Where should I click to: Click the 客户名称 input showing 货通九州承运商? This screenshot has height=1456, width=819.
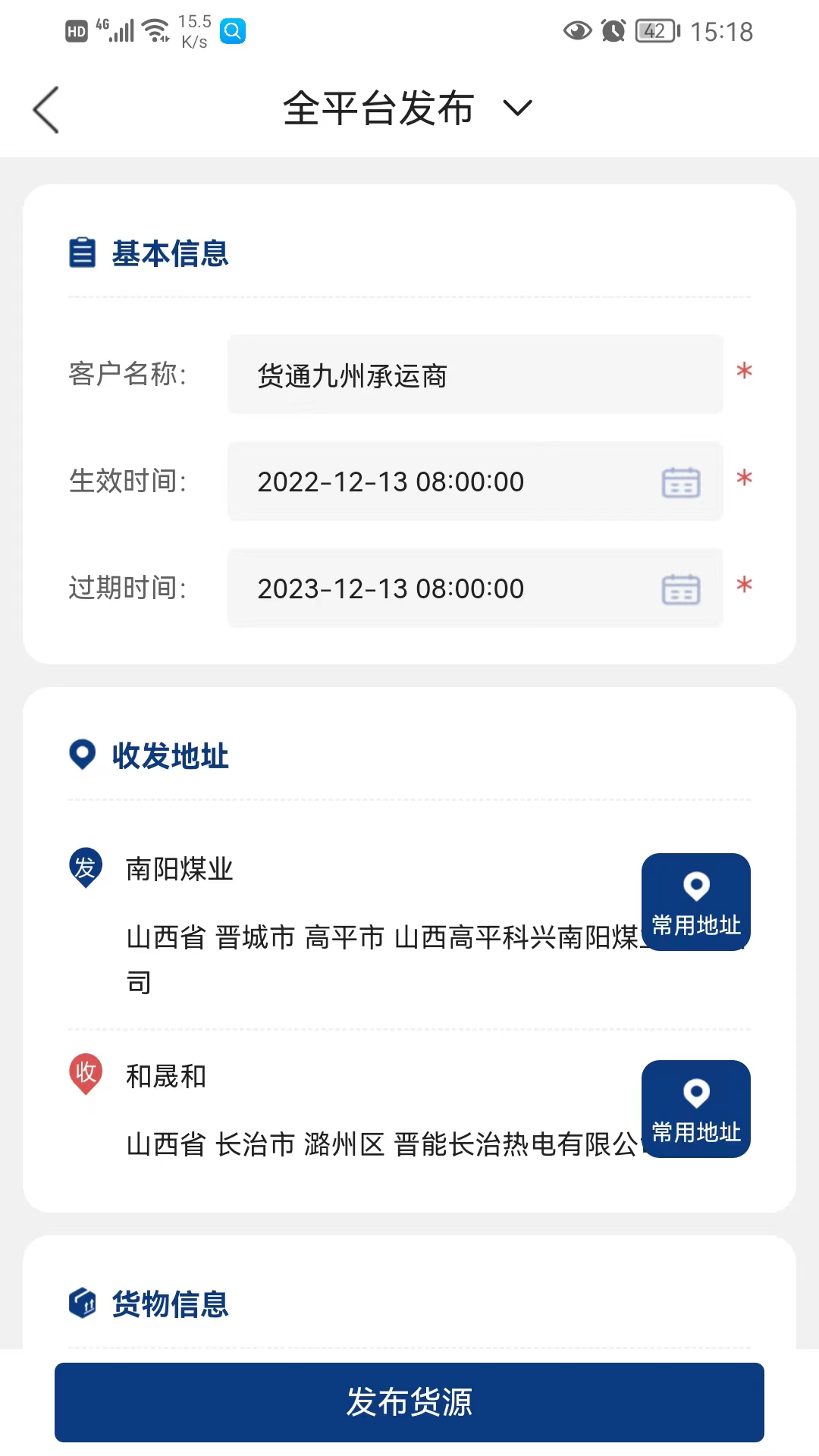475,375
